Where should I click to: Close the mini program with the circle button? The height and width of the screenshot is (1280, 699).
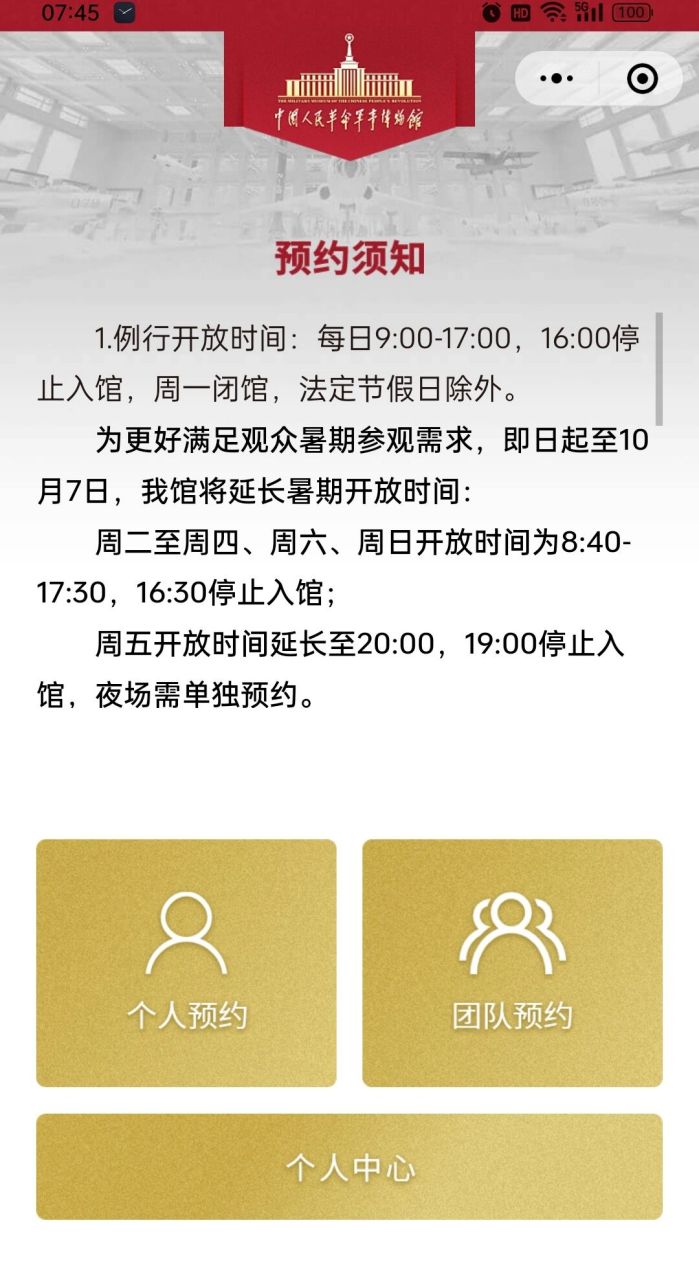642,78
